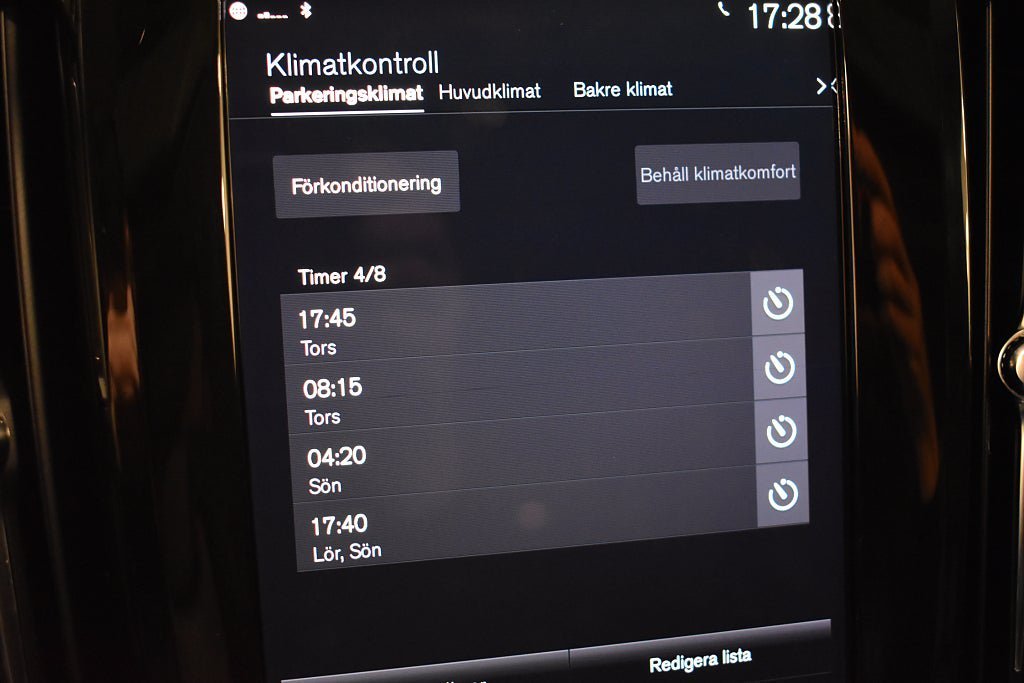Switch to the Bakre klimat tab

coord(622,90)
